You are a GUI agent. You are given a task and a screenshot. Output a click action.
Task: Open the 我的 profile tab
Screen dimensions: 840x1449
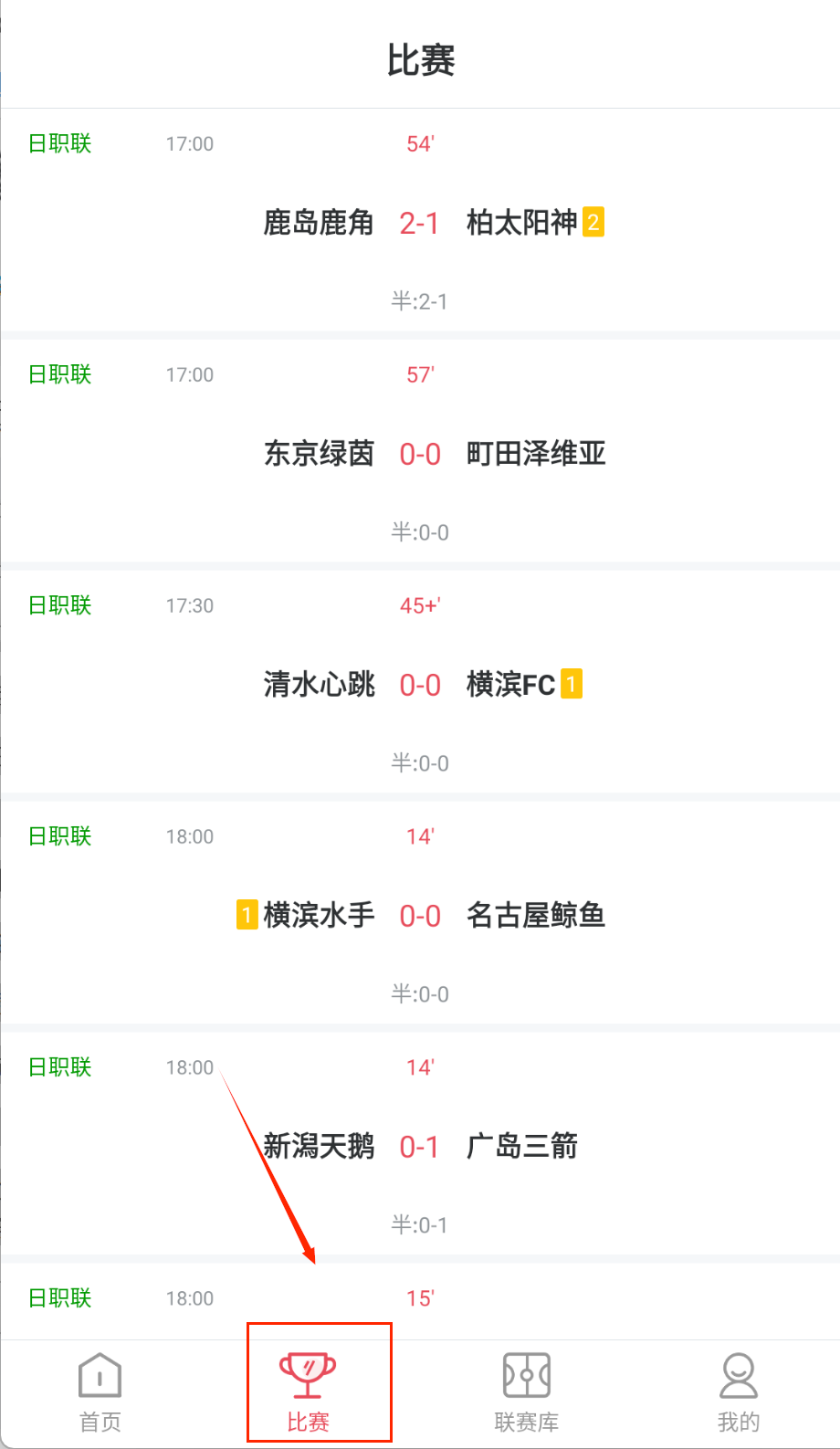coord(738,1392)
